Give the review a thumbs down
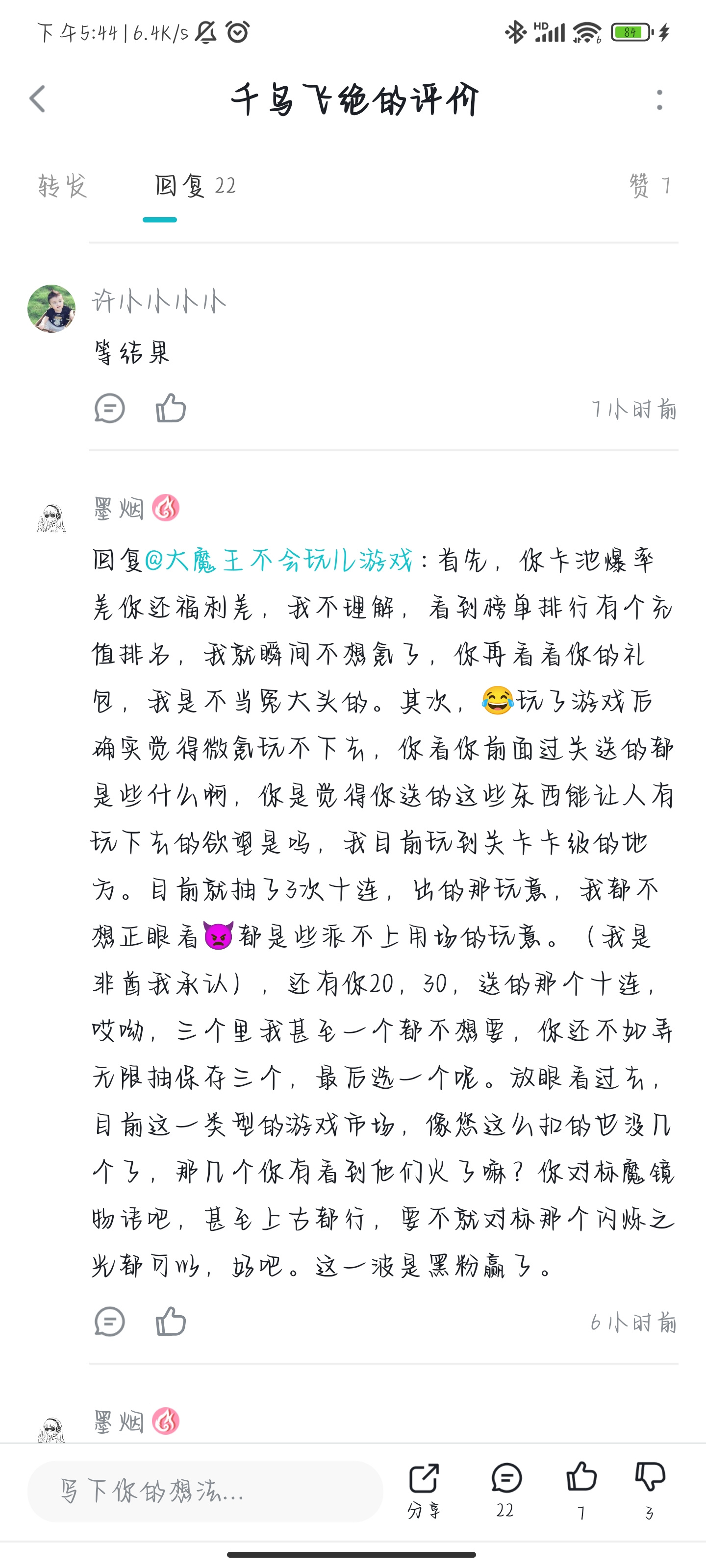This screenshot has height=1568, width=706. [650, 1490]
